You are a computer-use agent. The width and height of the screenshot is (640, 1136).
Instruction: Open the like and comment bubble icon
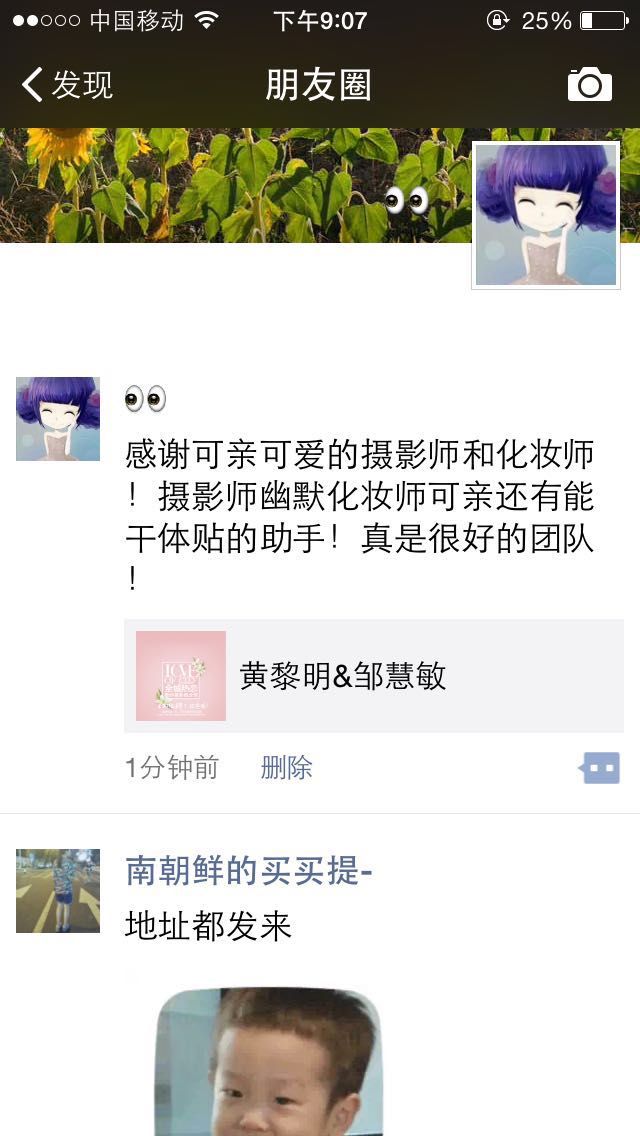(x=599, y=768)
